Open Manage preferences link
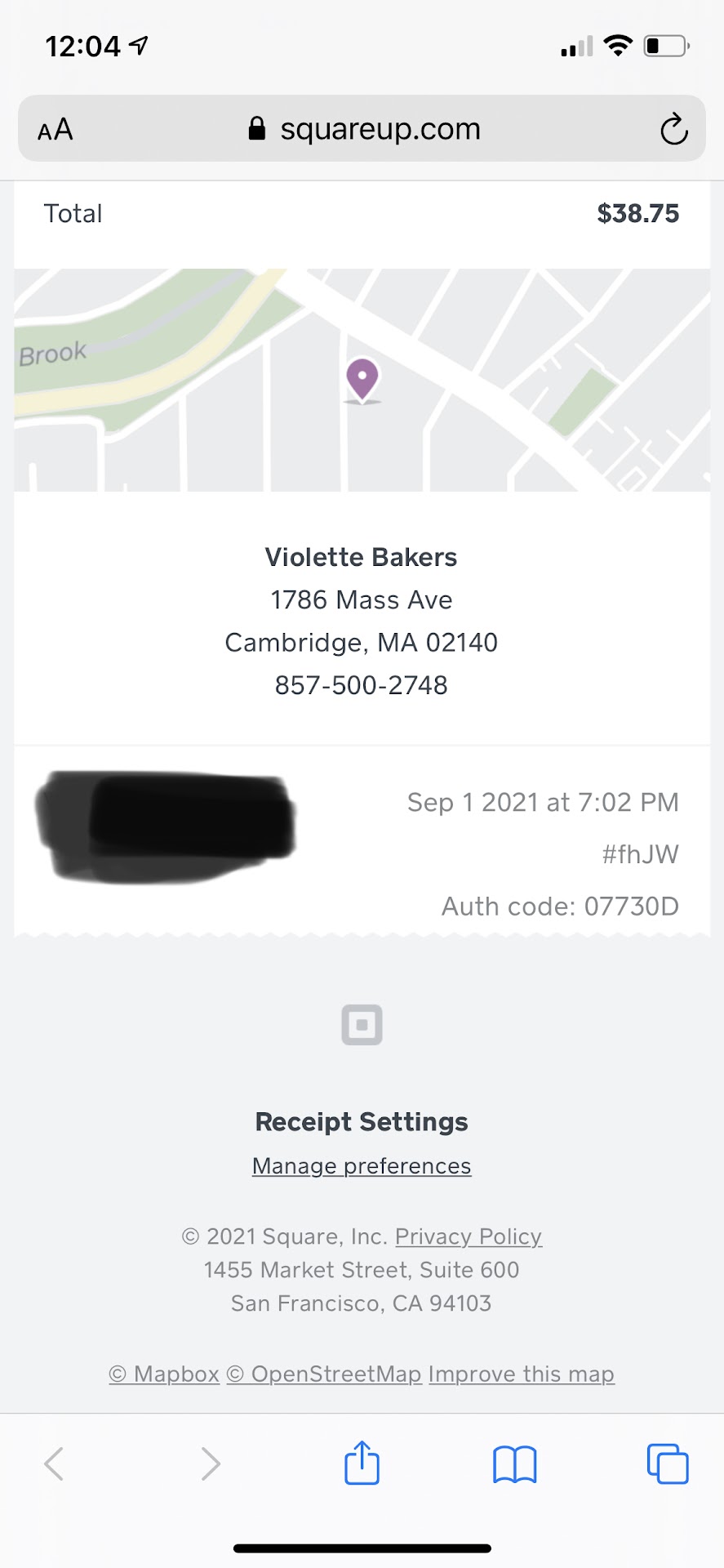 point(362,1166)
